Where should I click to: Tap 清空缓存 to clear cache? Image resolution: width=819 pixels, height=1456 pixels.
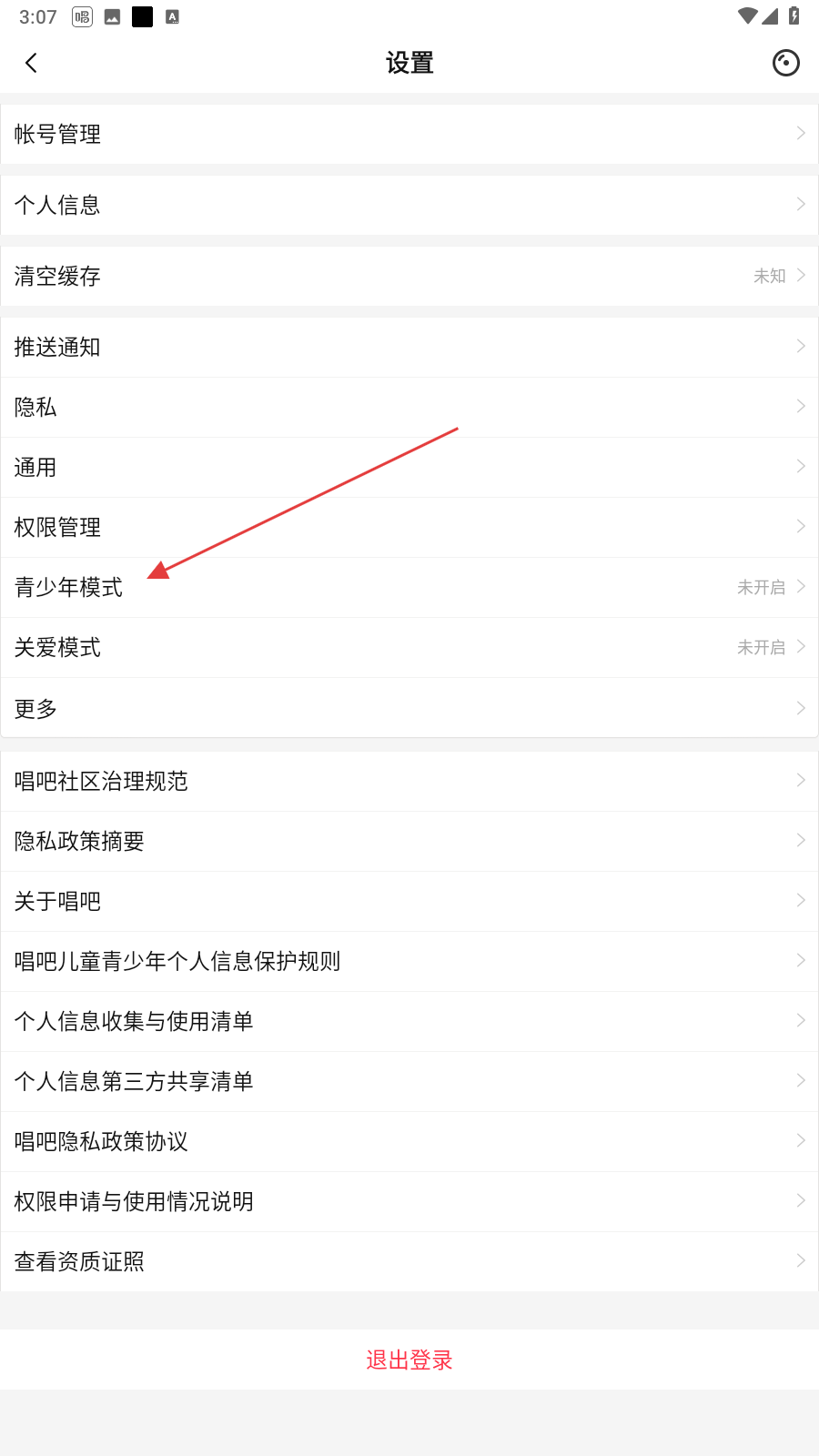point(409,276)
